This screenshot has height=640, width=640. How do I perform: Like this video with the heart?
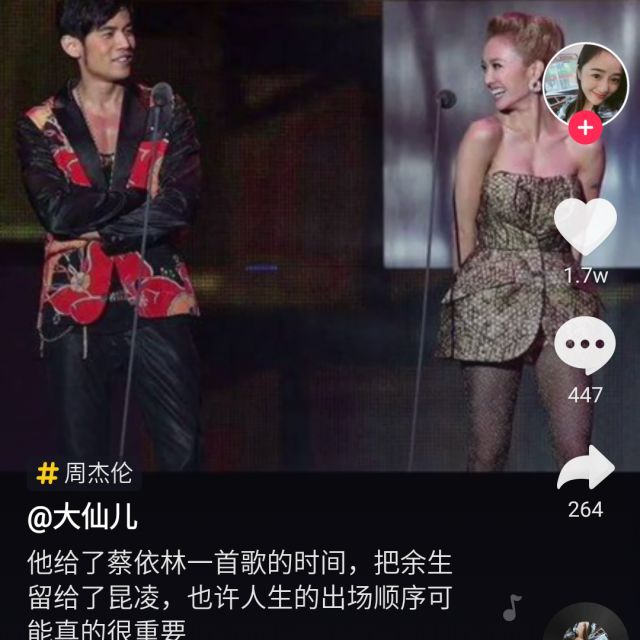click(585, 227)
